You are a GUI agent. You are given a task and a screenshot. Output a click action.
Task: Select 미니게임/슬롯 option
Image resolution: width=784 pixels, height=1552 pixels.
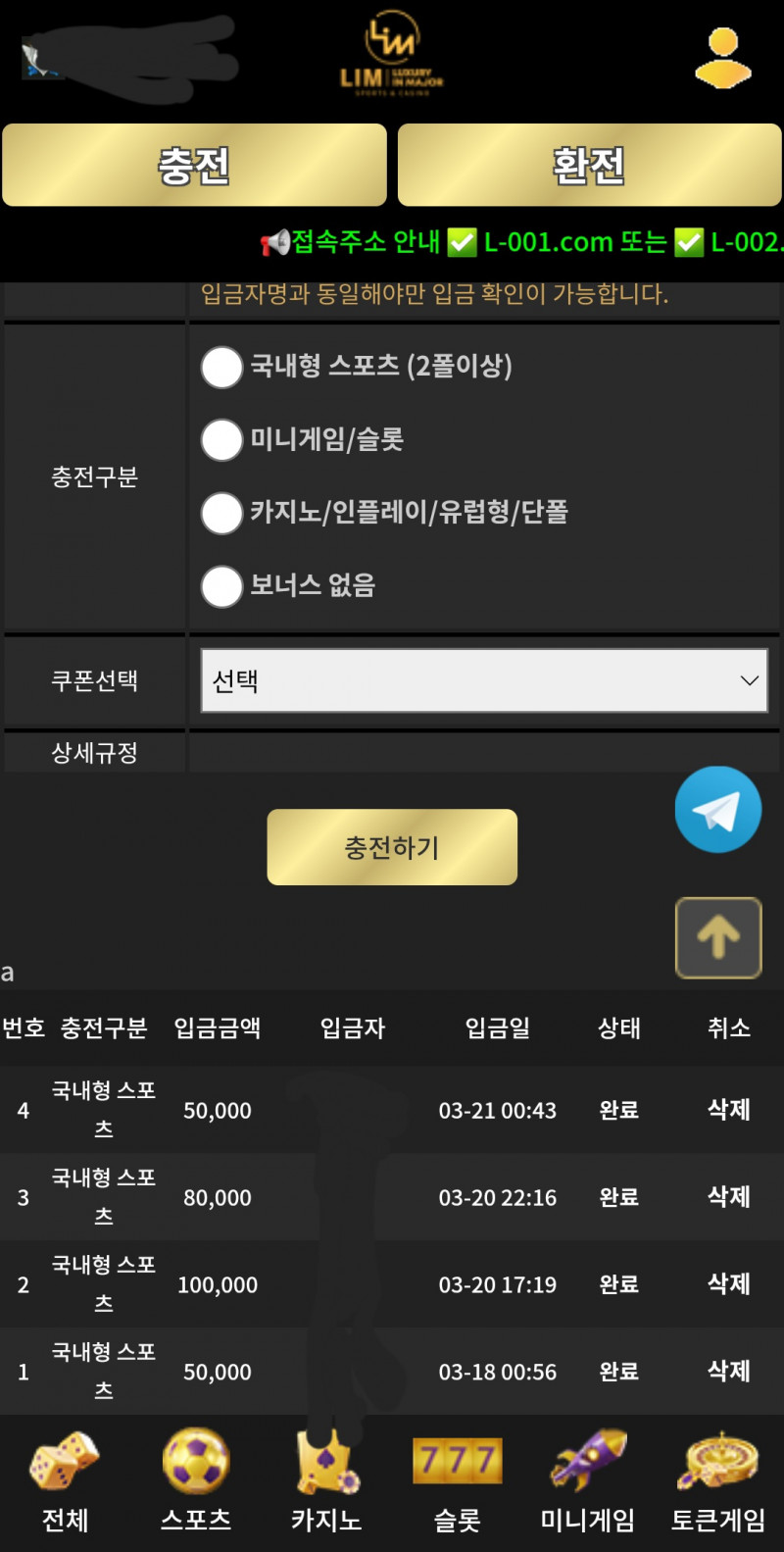(222, 440)
